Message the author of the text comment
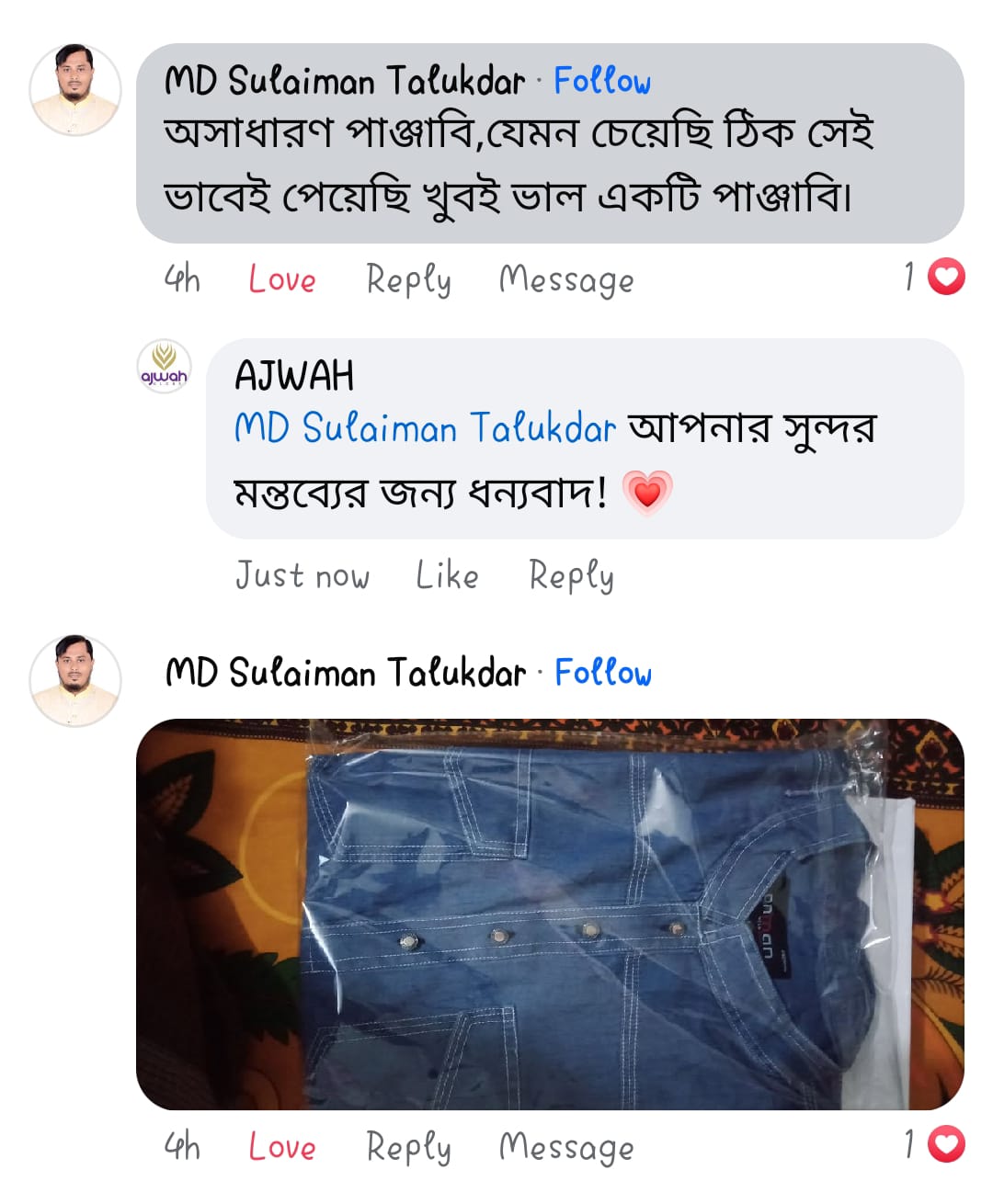 click(x=565, y=279)
